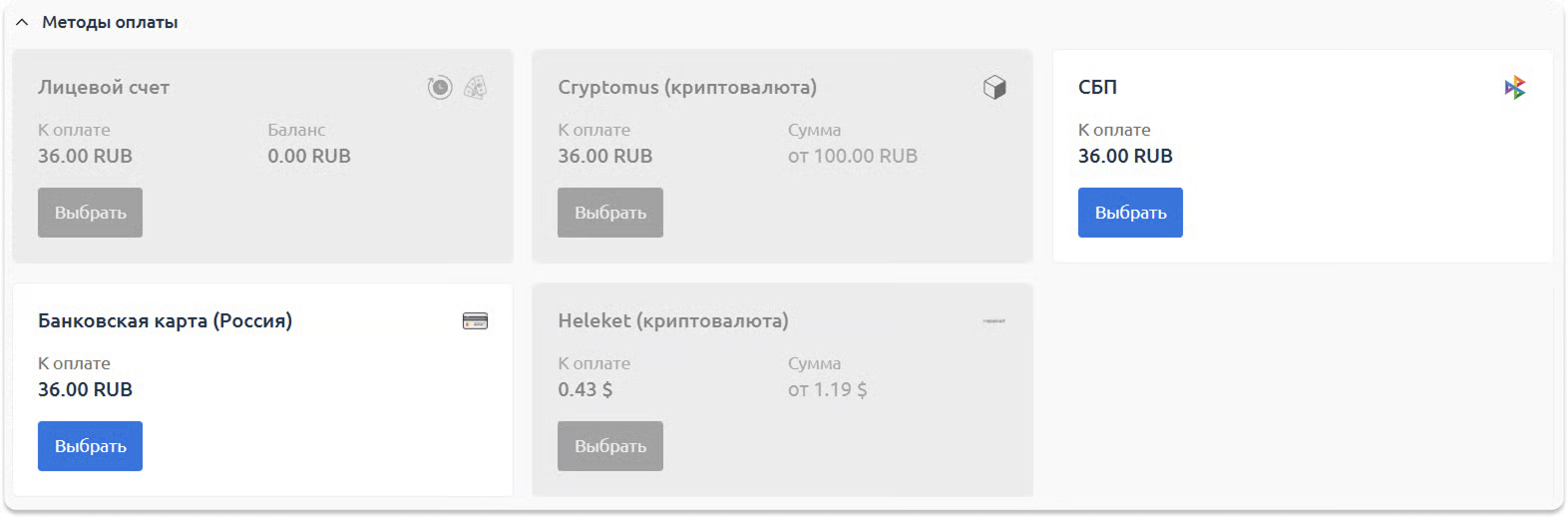Choose Cryptomus cryptocurrency payment
The width and height of the screenshot is (1568, 518).
610,213
